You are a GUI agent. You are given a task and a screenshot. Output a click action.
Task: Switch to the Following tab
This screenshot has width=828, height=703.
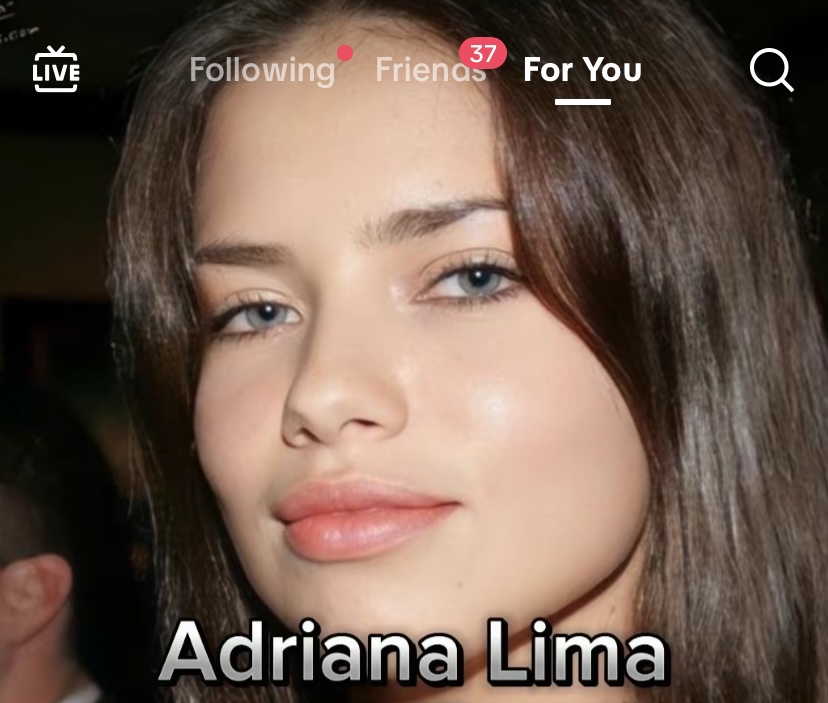tap(262, 70)
